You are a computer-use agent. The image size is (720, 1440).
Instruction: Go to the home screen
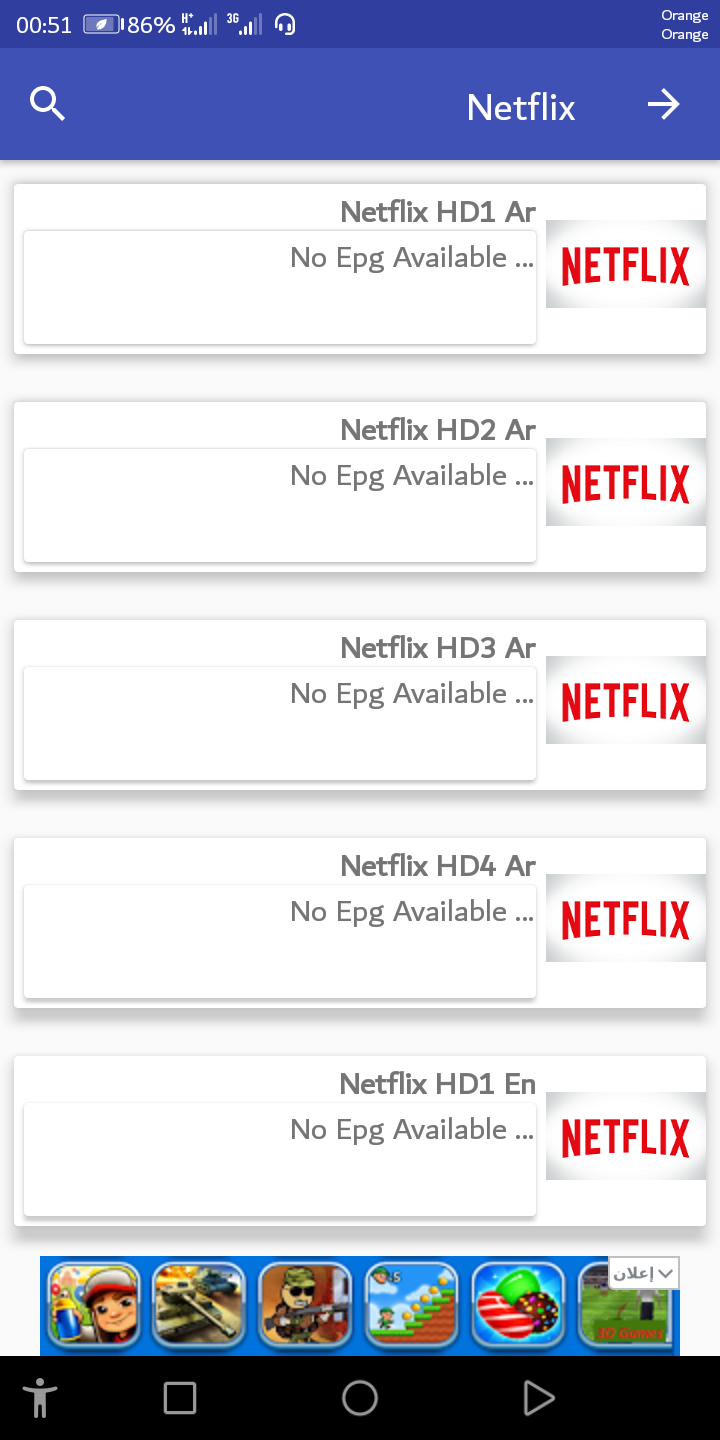point(360,1398)
